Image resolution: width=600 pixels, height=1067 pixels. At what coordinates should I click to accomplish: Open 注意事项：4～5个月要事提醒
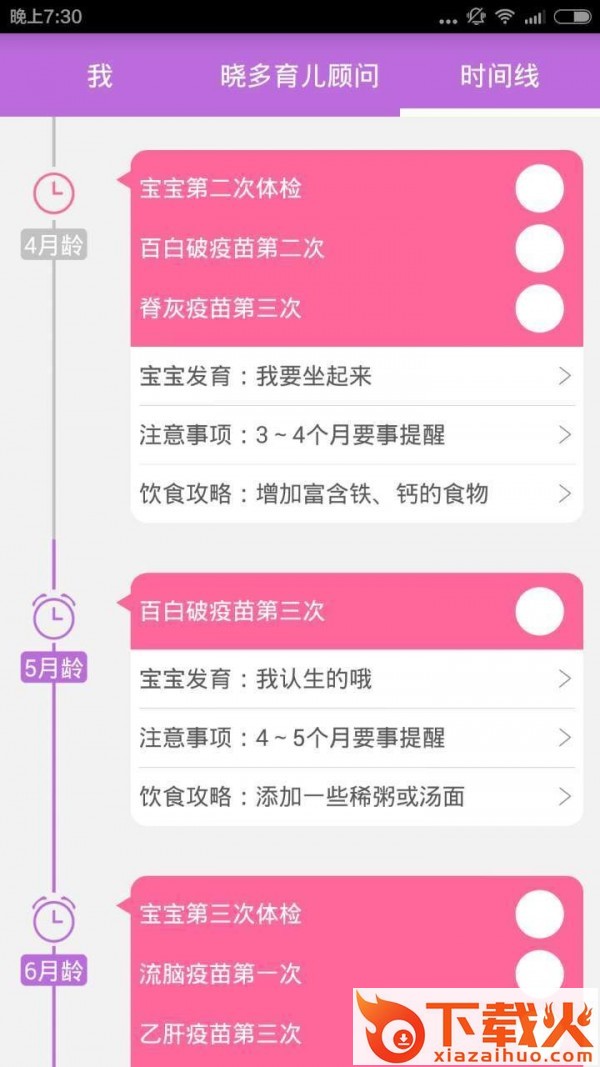[x=356, y=738]
